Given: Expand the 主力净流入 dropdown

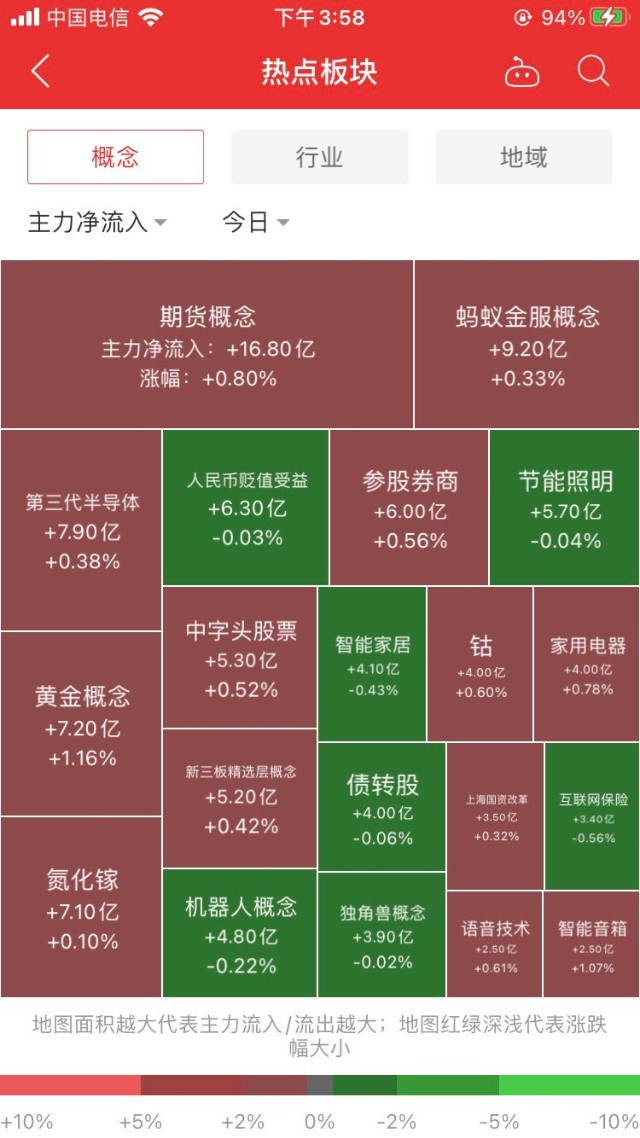Looking at the screenshot, I should [97, 222].
